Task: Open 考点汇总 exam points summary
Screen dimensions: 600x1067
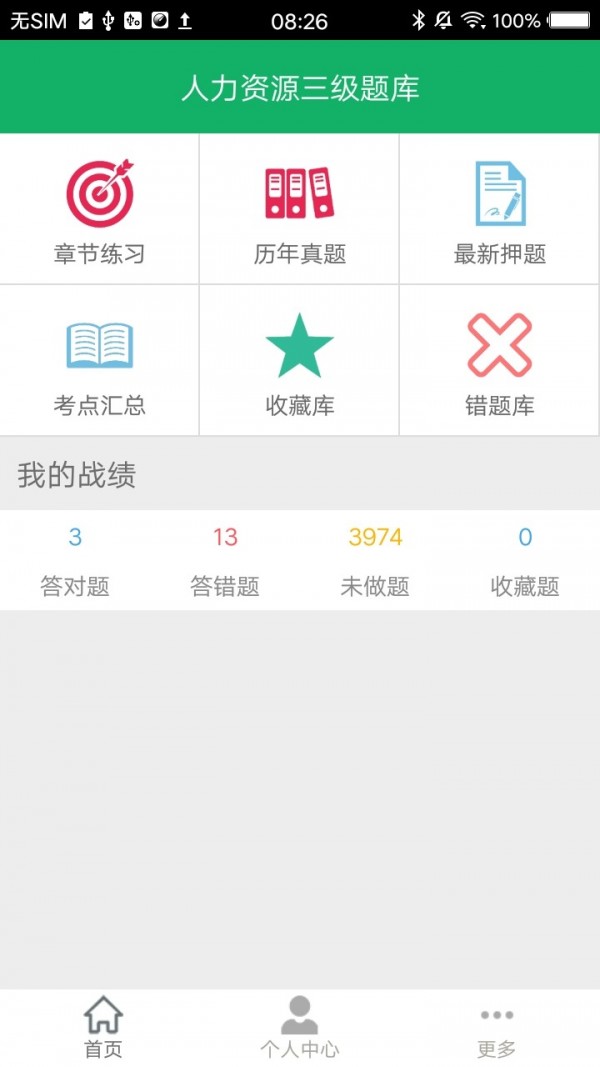Action: tap(99, 362)
